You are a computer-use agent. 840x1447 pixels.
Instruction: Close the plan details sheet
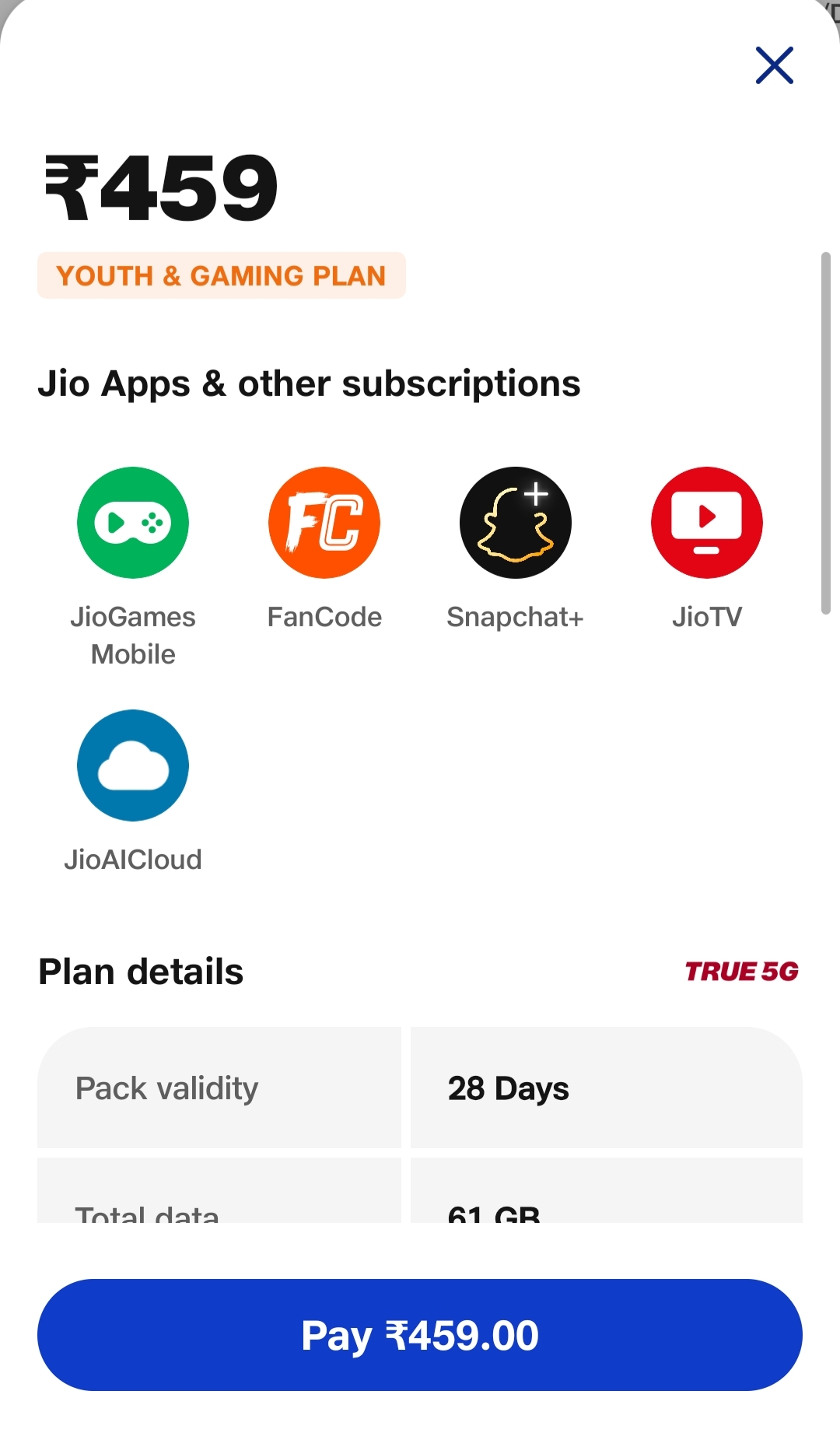pos(774,65)
